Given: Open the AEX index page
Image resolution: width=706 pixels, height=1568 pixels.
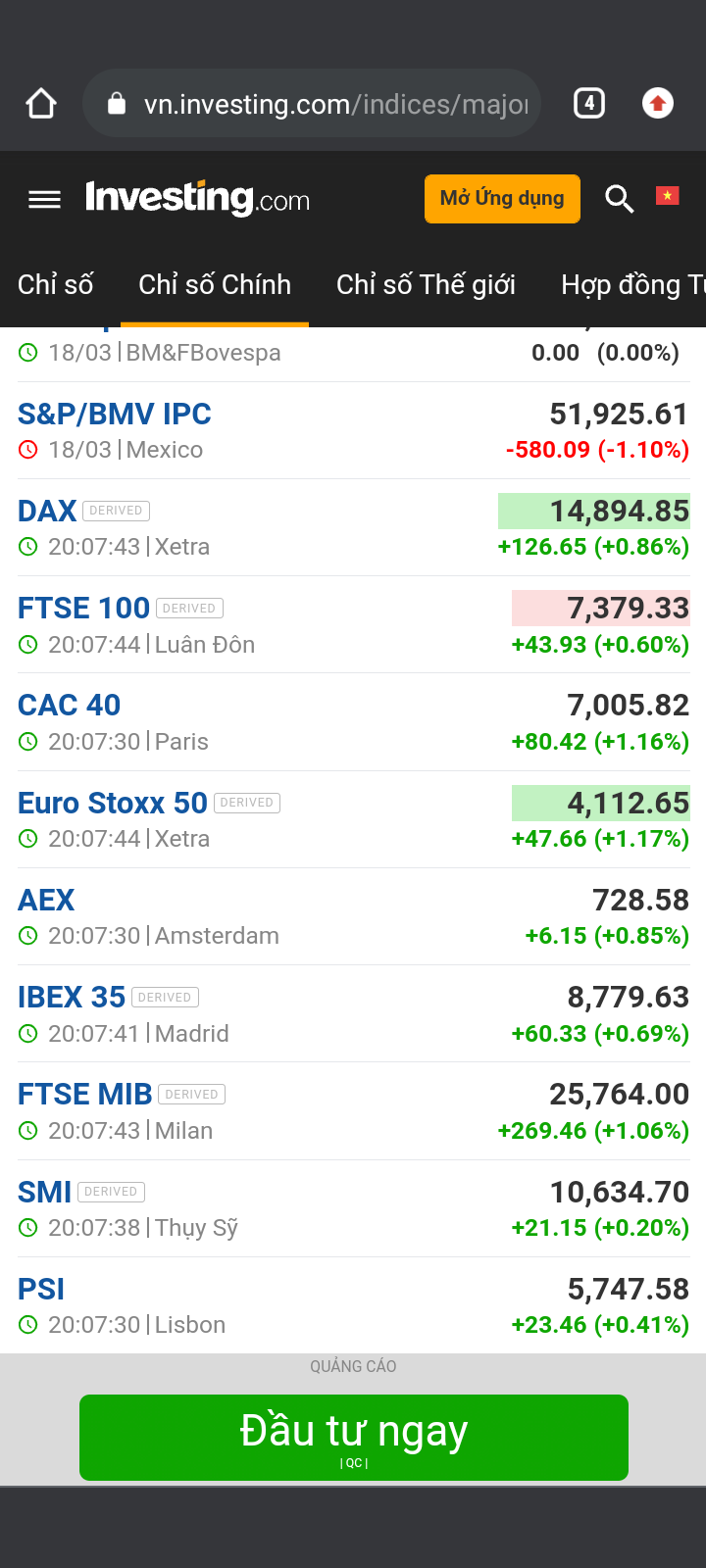Looking at the screenshot, I should pyautogui.click(x=46, y=901).
